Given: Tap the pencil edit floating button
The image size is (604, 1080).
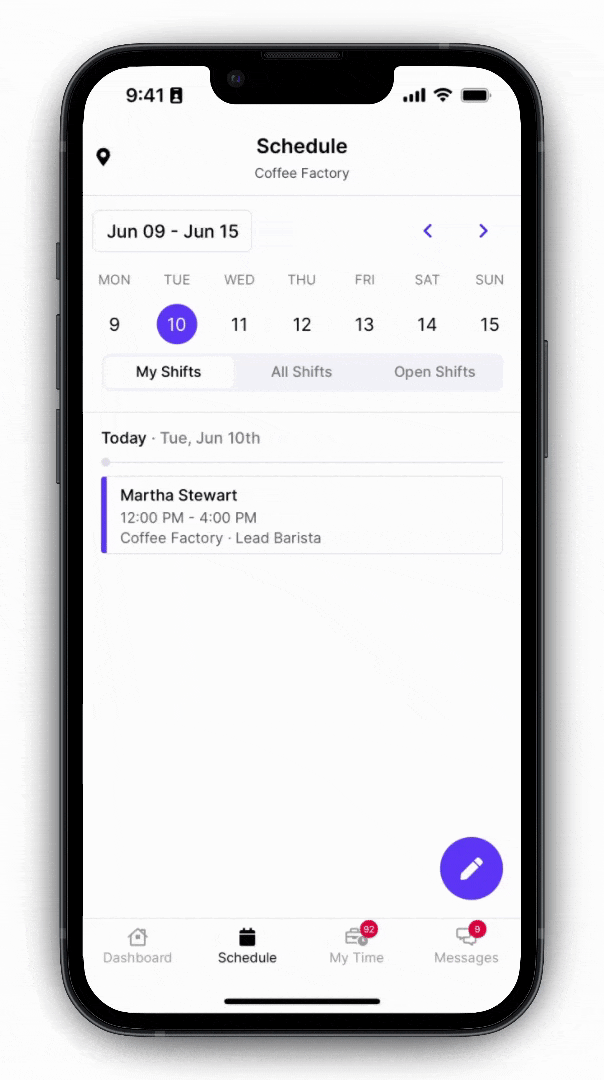Looking at the screenshot, I should [471, 868].
